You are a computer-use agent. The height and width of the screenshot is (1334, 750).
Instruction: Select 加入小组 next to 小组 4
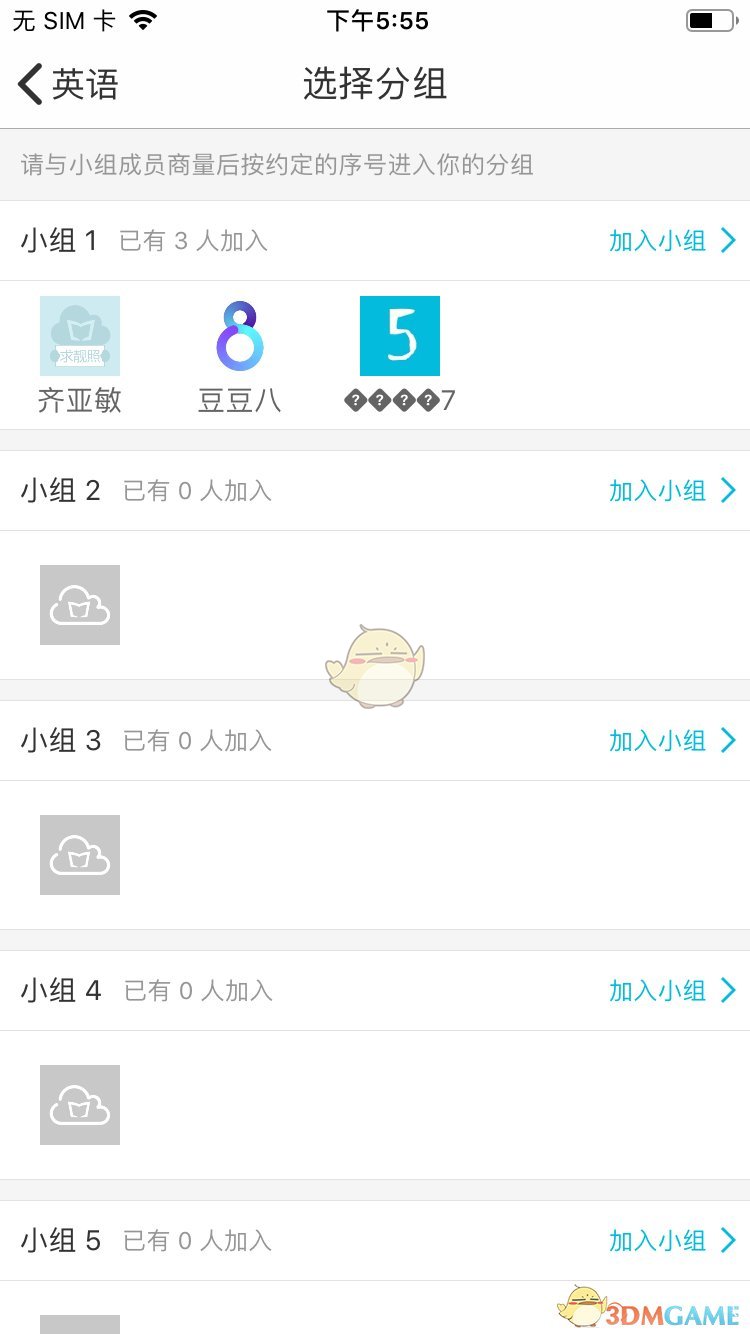(x=672, y=991)
